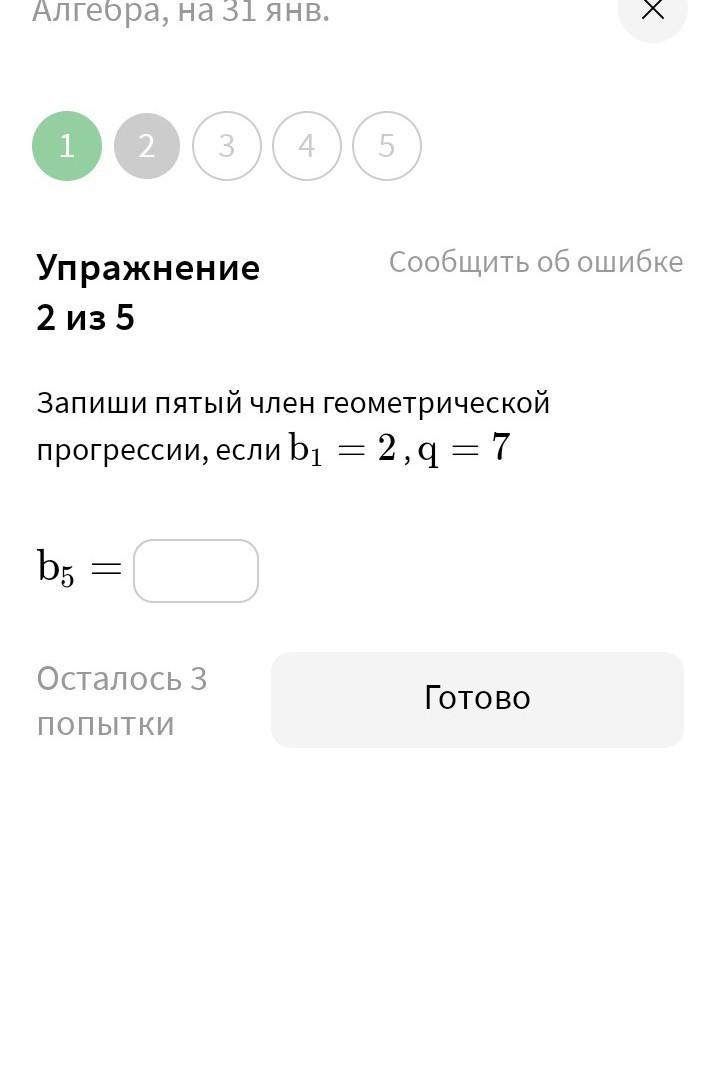Go to exercise step 1
The width and height of the screenshot is (720, 1070).
(x=67, y=146)
